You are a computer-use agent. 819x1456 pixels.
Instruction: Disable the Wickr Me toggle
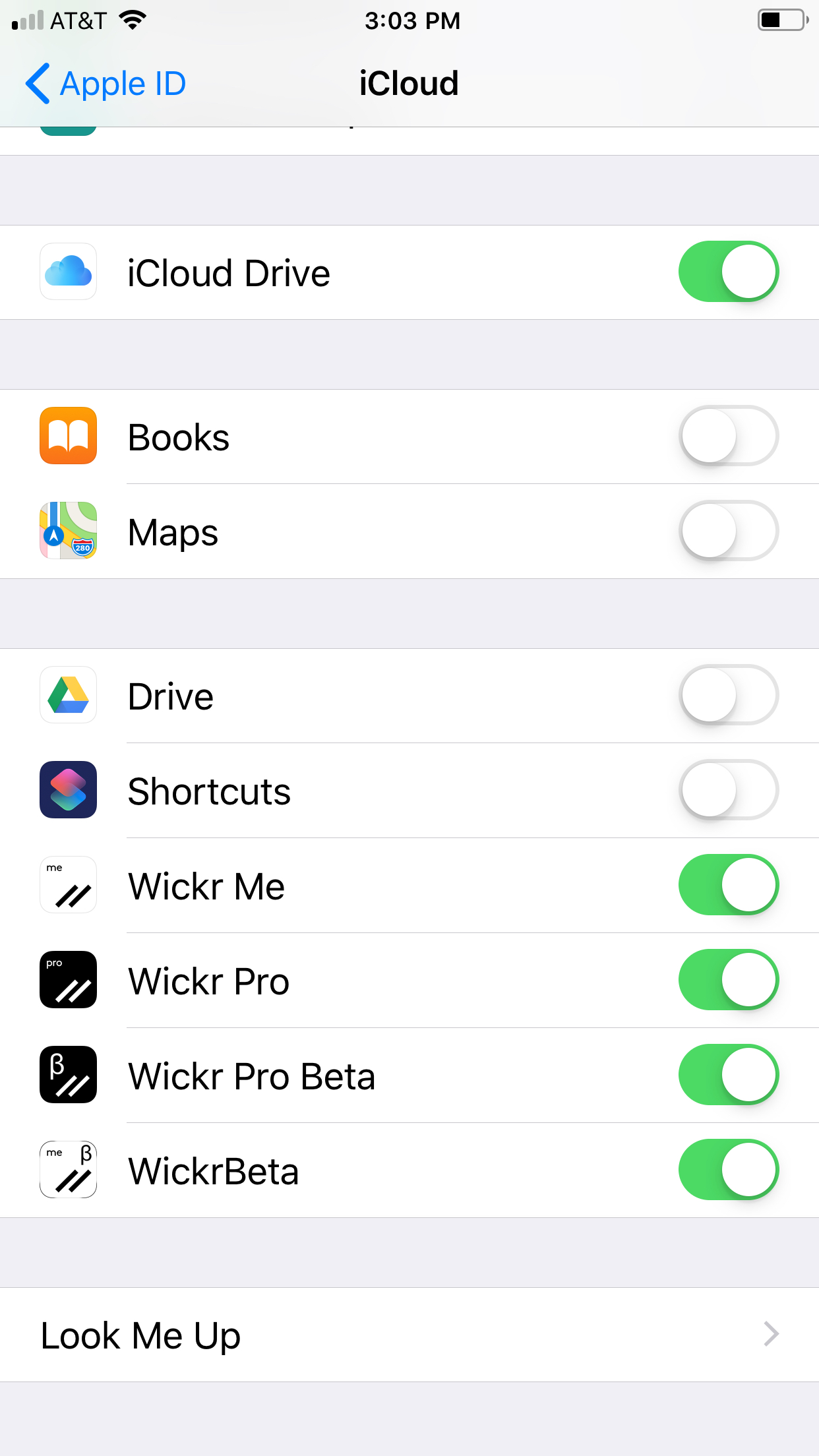(729, 885)
